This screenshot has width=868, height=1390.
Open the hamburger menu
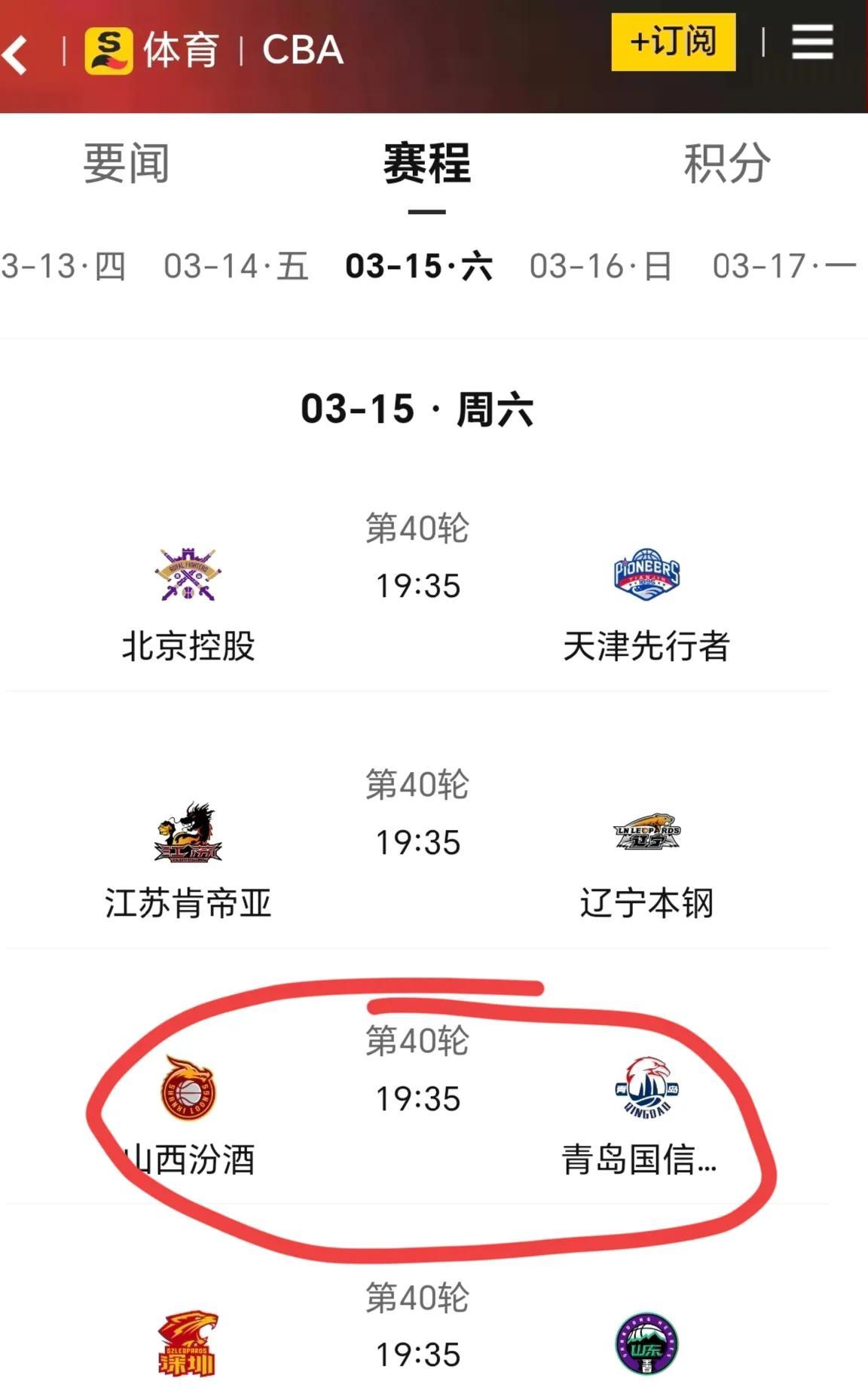pyautogui.click(x=812, y=41)
